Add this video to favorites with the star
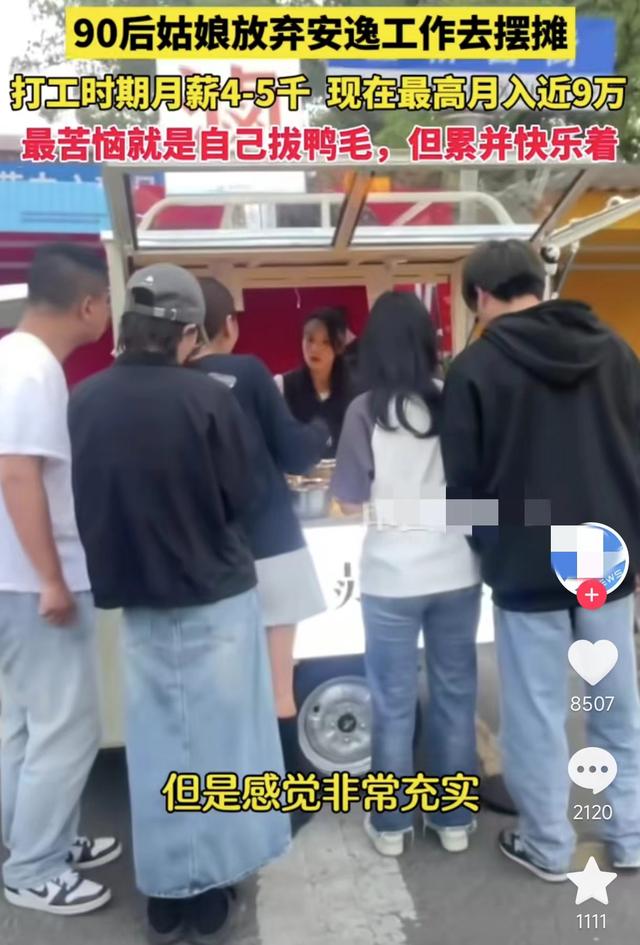Image resolution: width=640 pixels, height=945 pixels. (592, 881)
